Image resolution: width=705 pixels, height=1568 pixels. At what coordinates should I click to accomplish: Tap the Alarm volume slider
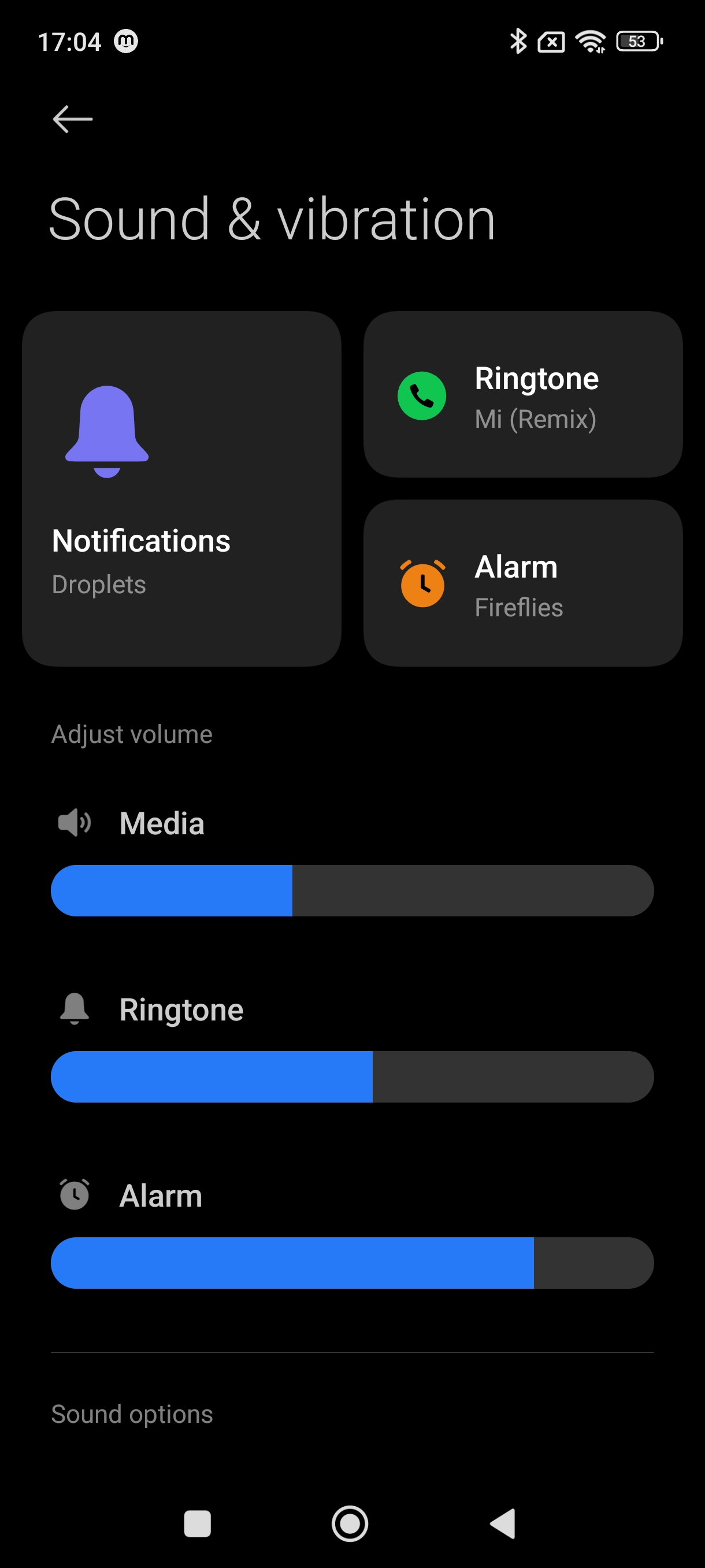pos(352,1262)
